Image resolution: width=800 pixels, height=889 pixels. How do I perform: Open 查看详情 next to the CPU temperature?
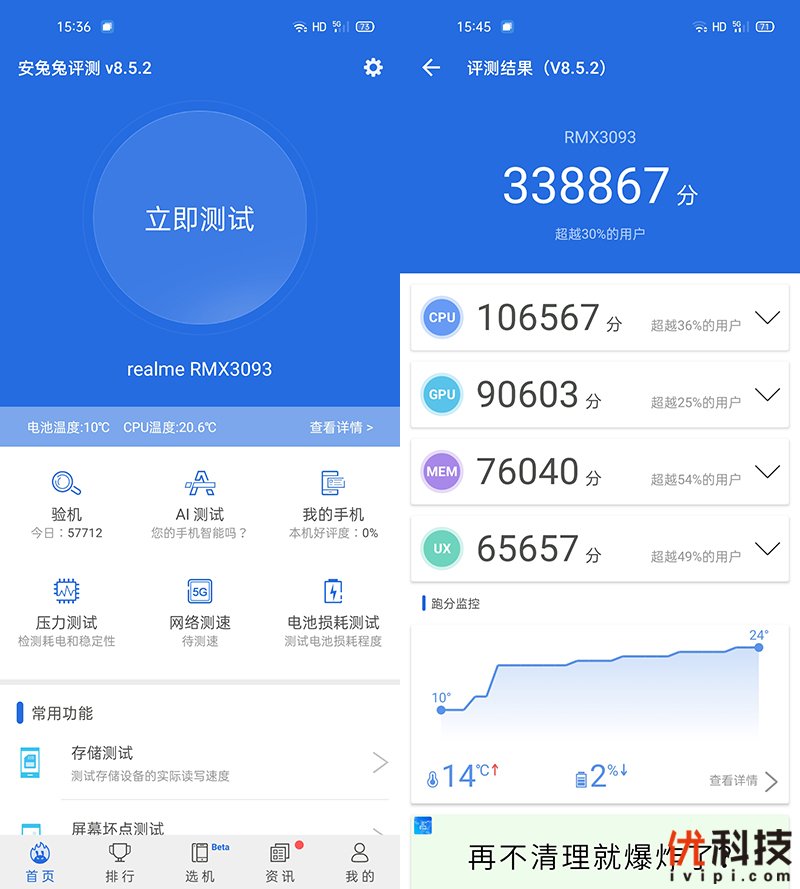[341, 427]
